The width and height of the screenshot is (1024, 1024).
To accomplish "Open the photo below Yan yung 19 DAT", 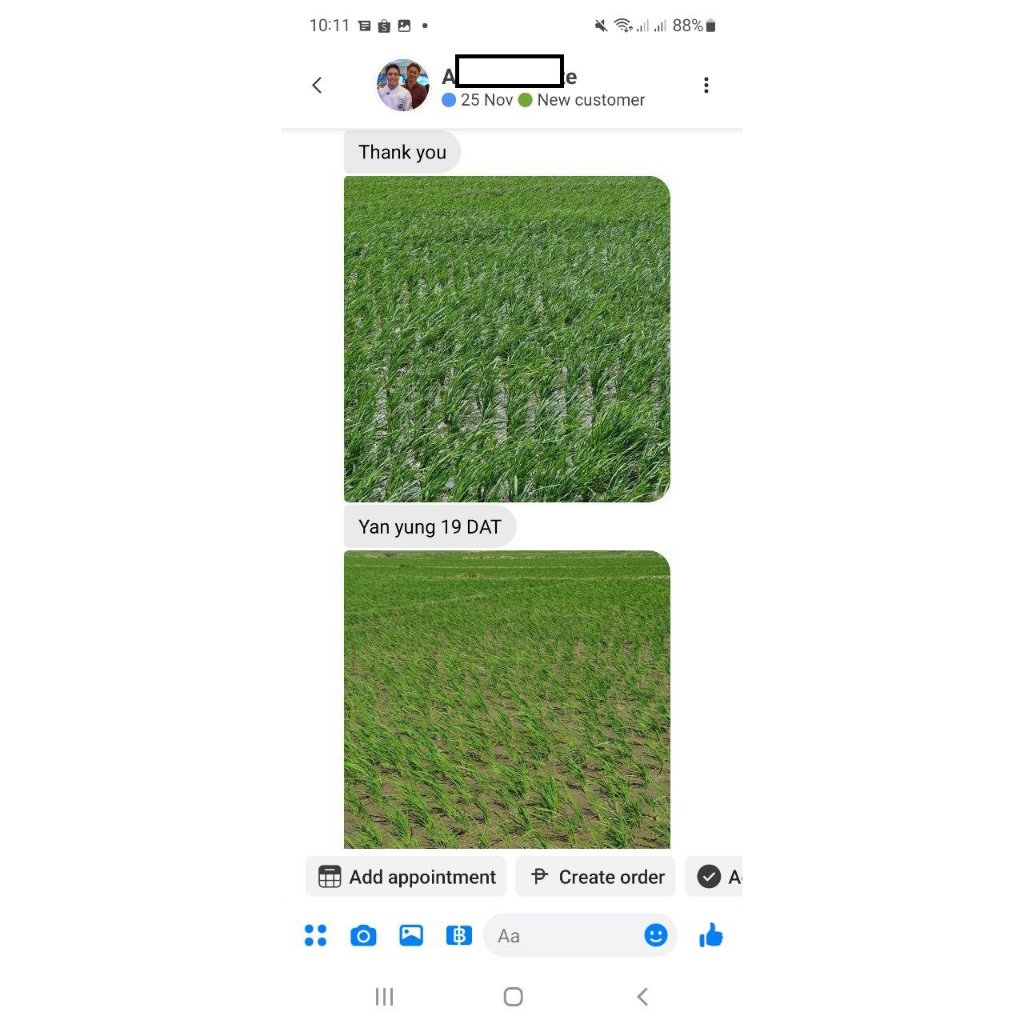I will [507, 699].
